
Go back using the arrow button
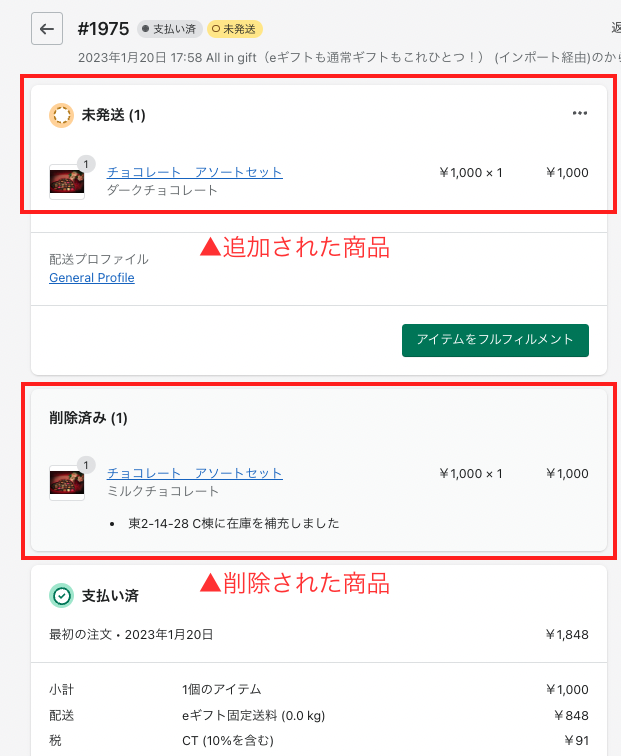click(47, 29)
